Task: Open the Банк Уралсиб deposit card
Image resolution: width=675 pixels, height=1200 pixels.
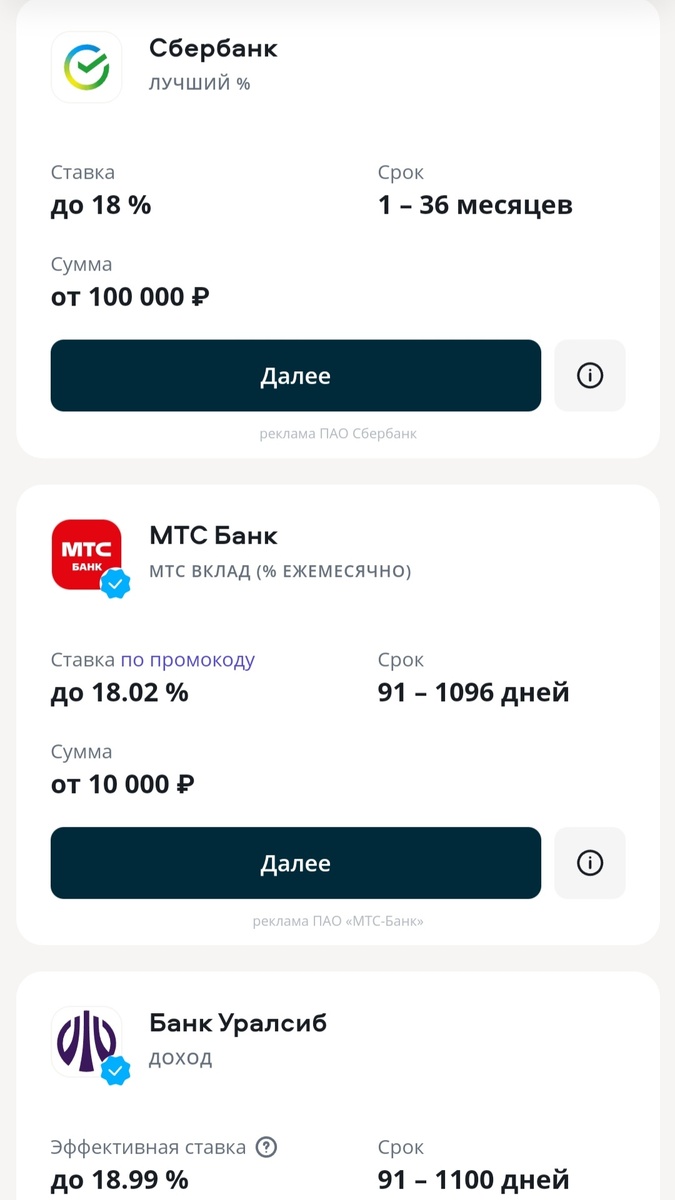Action: pos(338,1085)
